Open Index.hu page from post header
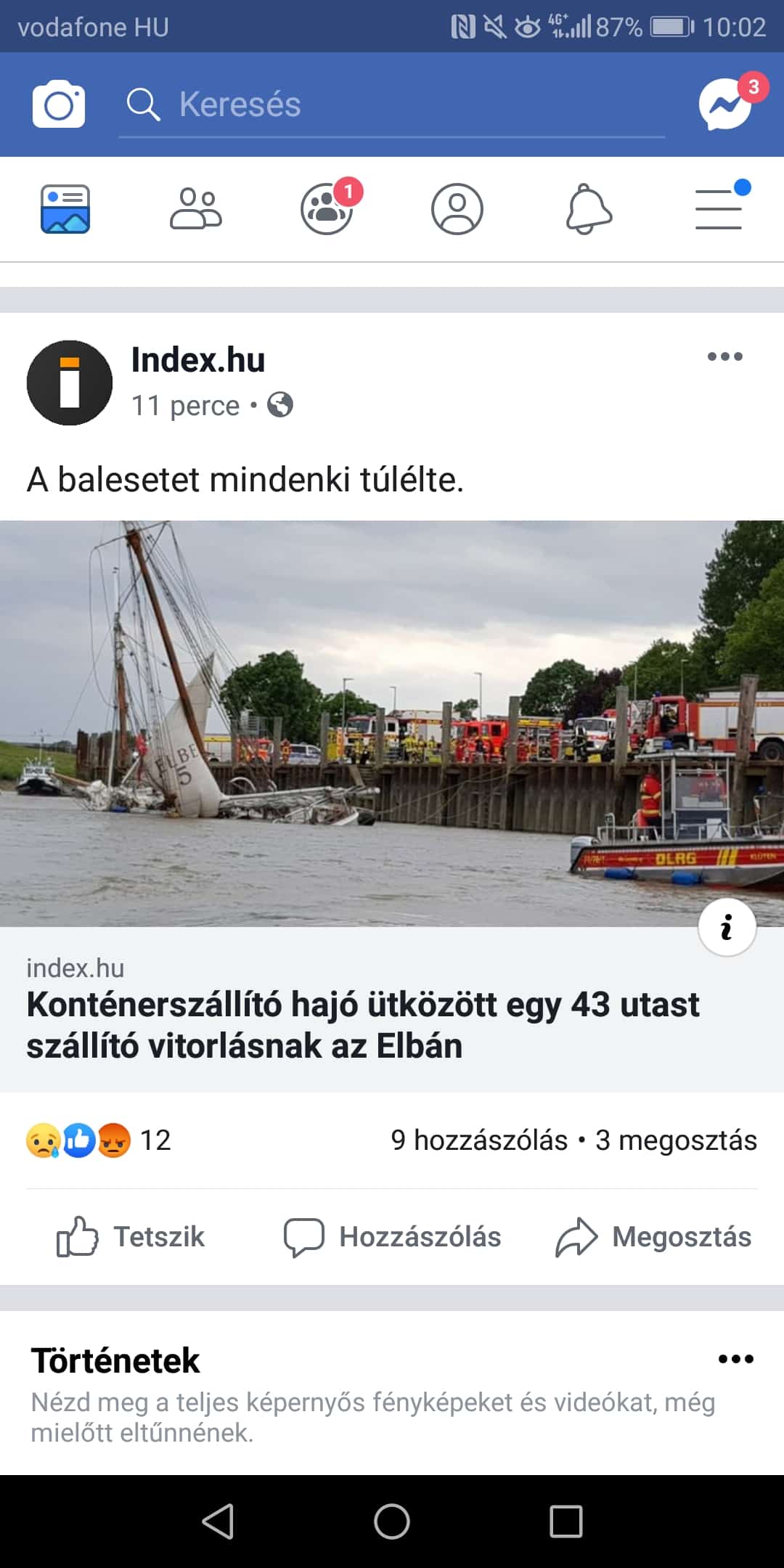784x1568 pixels. coord(197,360)
